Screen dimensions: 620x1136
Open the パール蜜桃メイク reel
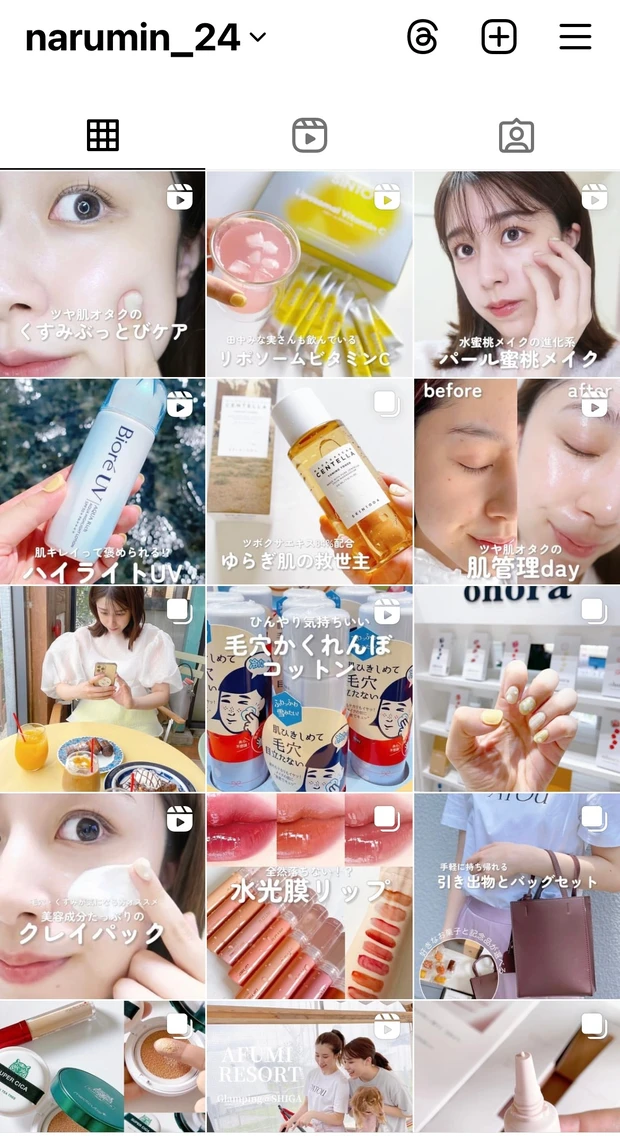[517, 274]
